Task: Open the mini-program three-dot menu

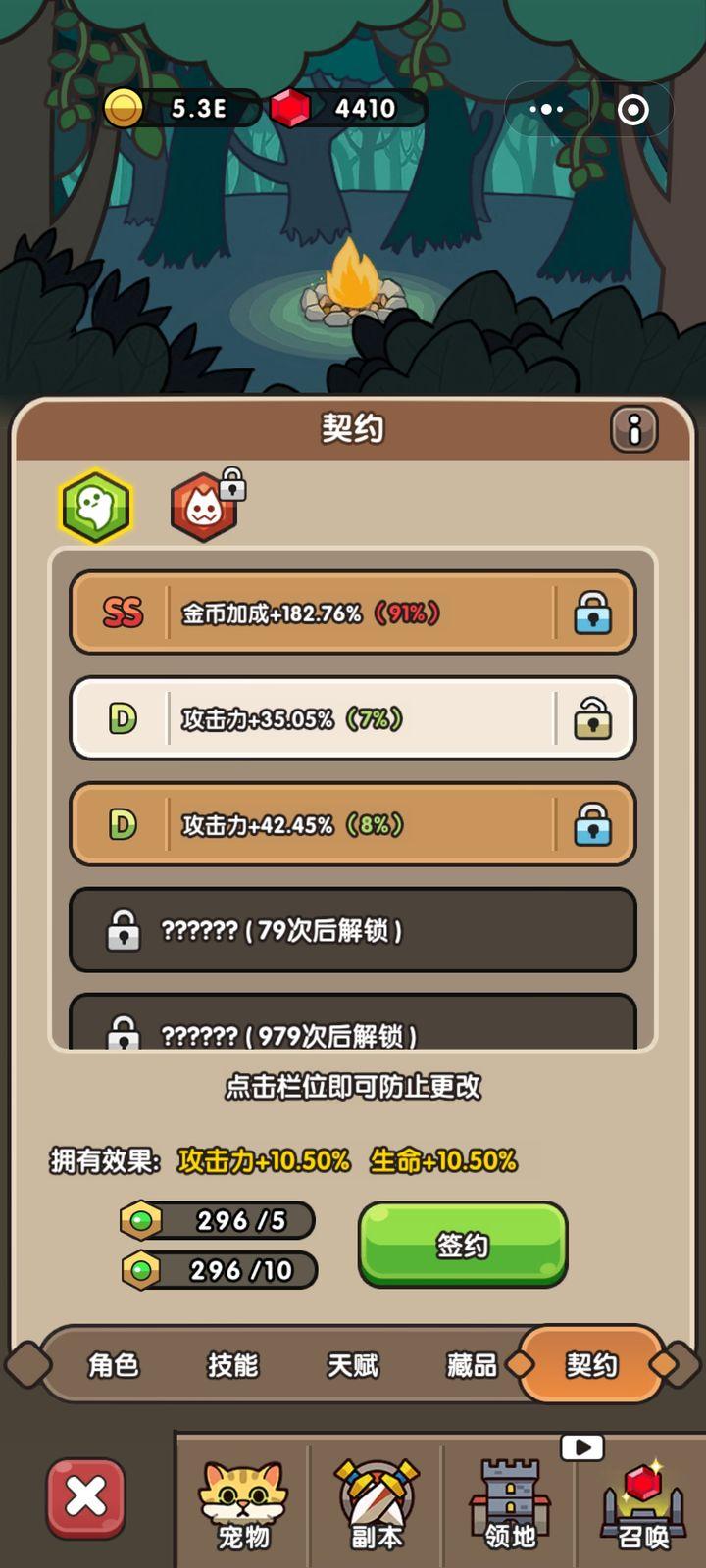Action: pos(546,109)
